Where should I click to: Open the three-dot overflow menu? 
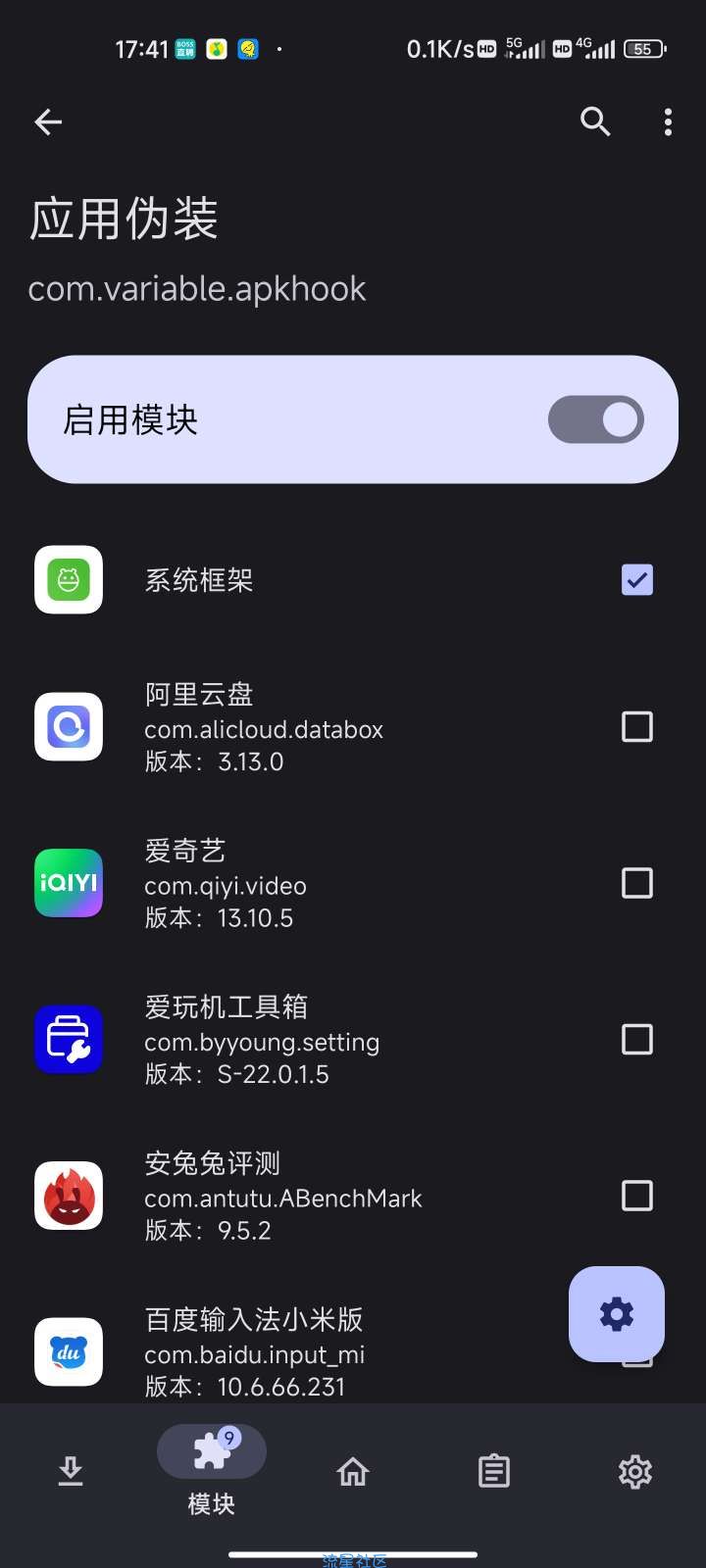click(x=668, y=122)
